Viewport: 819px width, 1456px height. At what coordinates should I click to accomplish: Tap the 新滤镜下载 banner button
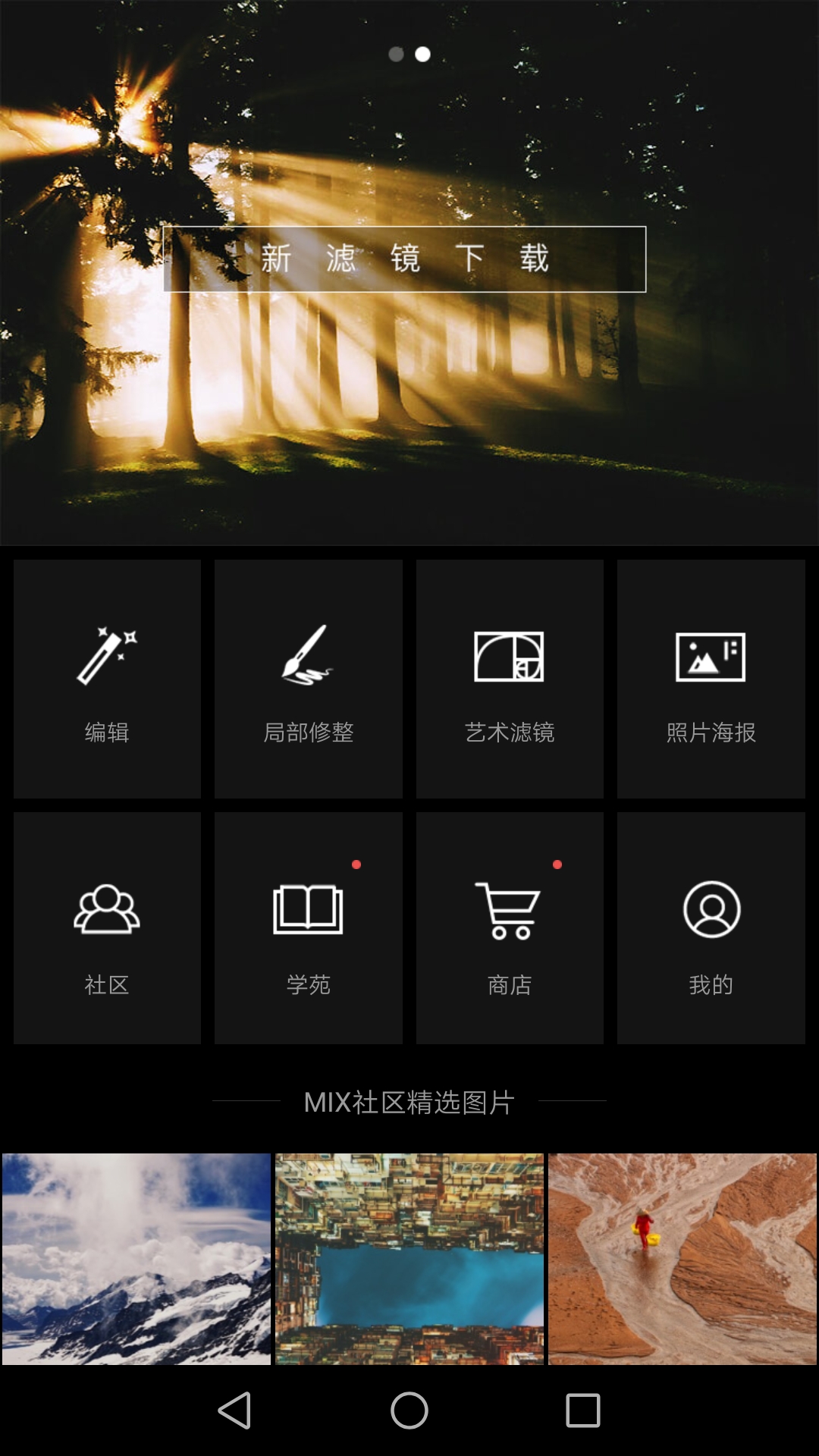pyautogui.click(x=404, y=259)
